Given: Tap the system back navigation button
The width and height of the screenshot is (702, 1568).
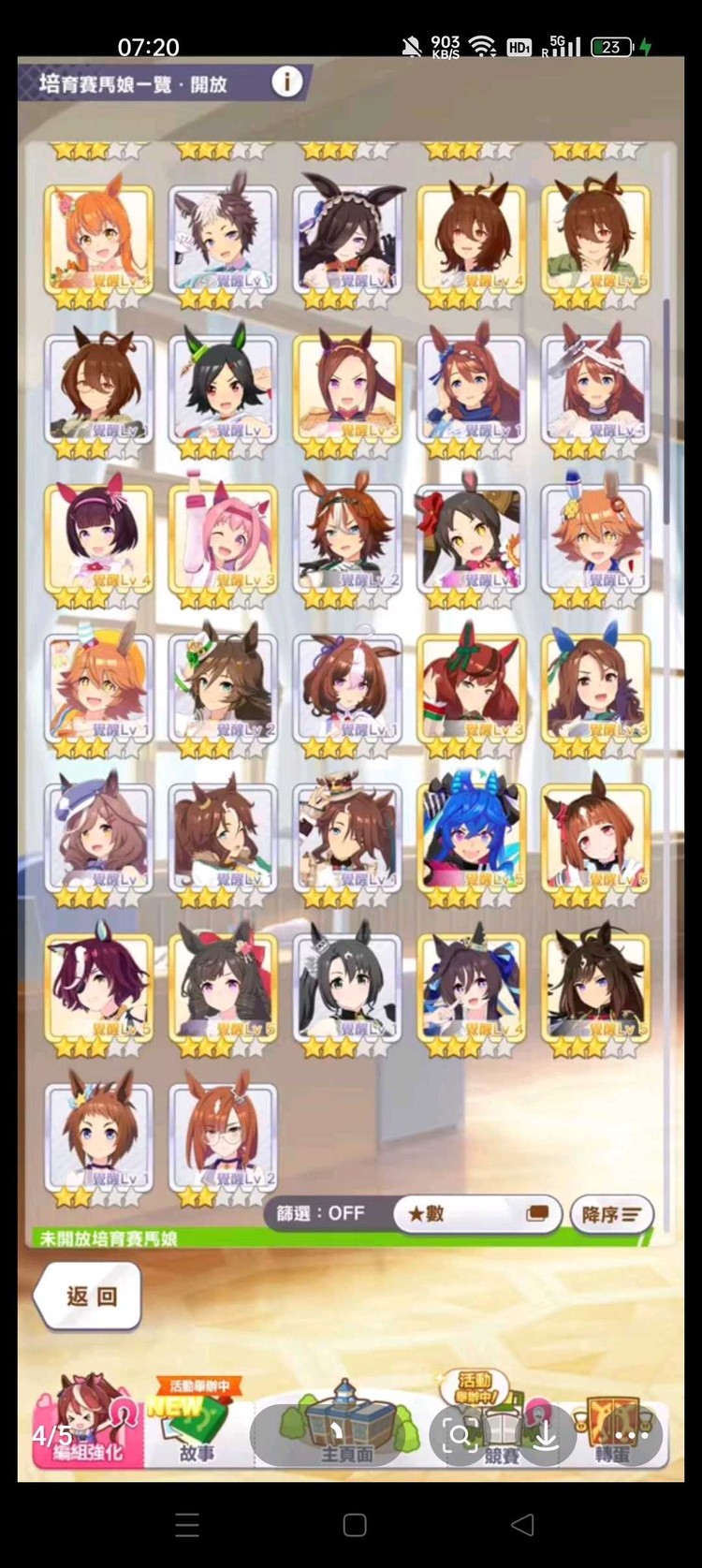Looking at the screenshot, I should point(523,1524).
